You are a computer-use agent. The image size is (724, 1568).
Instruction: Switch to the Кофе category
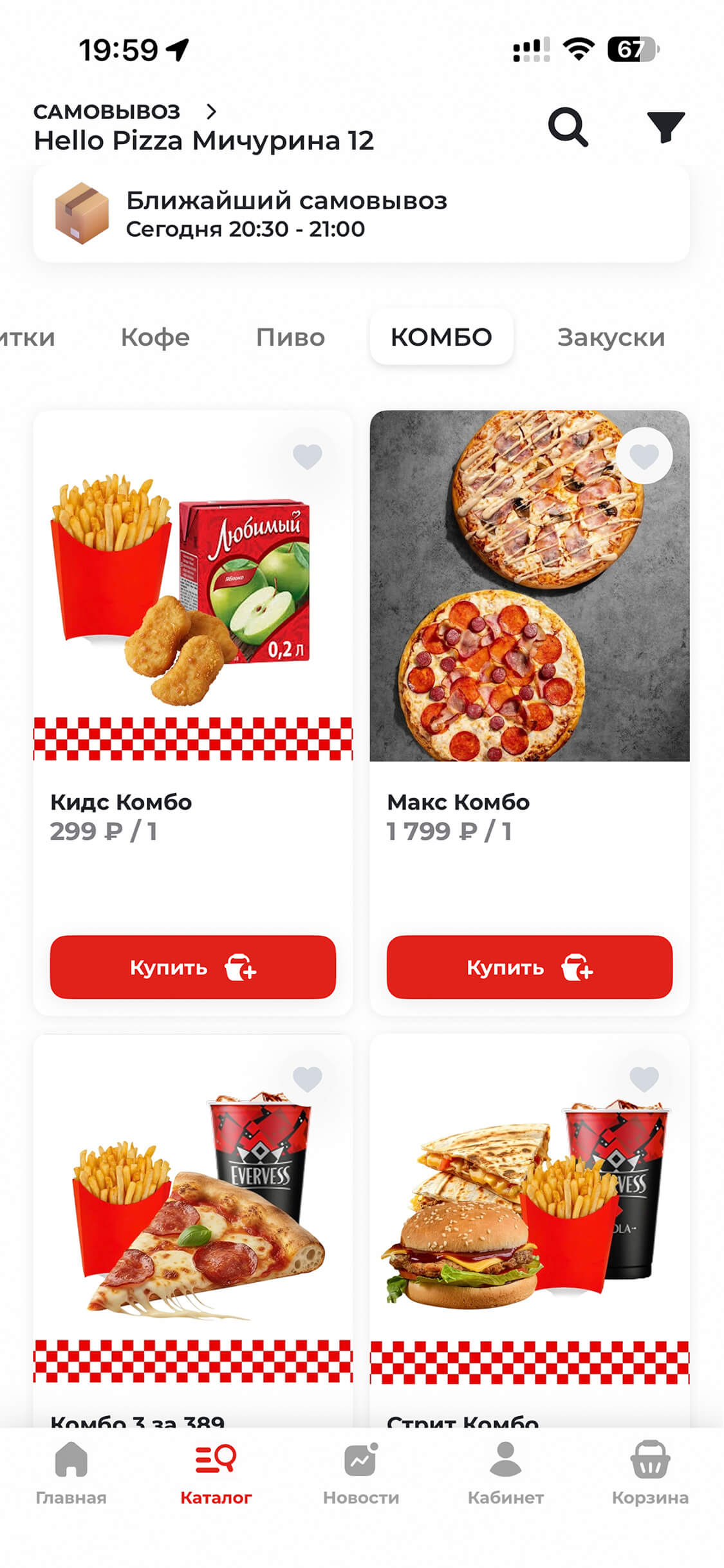pyautogui.click(x=155, y=337)
